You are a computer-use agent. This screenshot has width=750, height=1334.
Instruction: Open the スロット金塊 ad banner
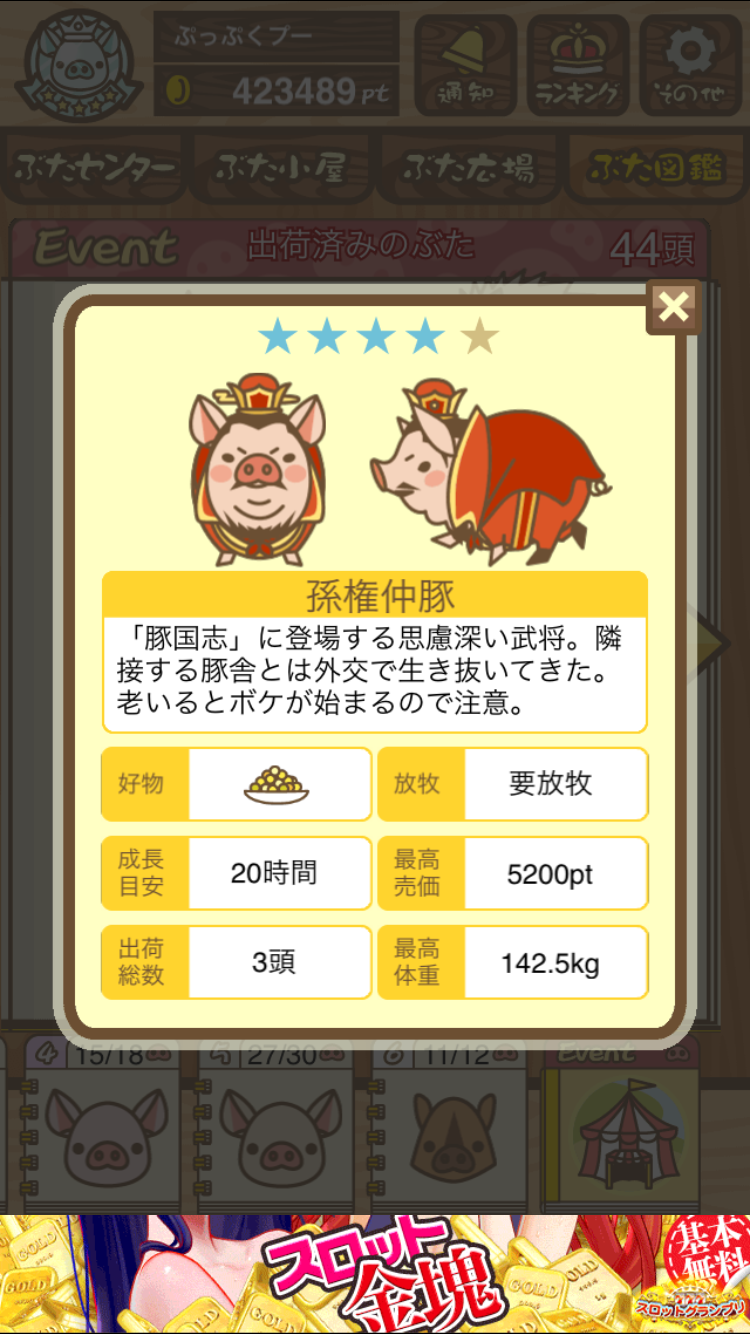(x=375, y=1275)
